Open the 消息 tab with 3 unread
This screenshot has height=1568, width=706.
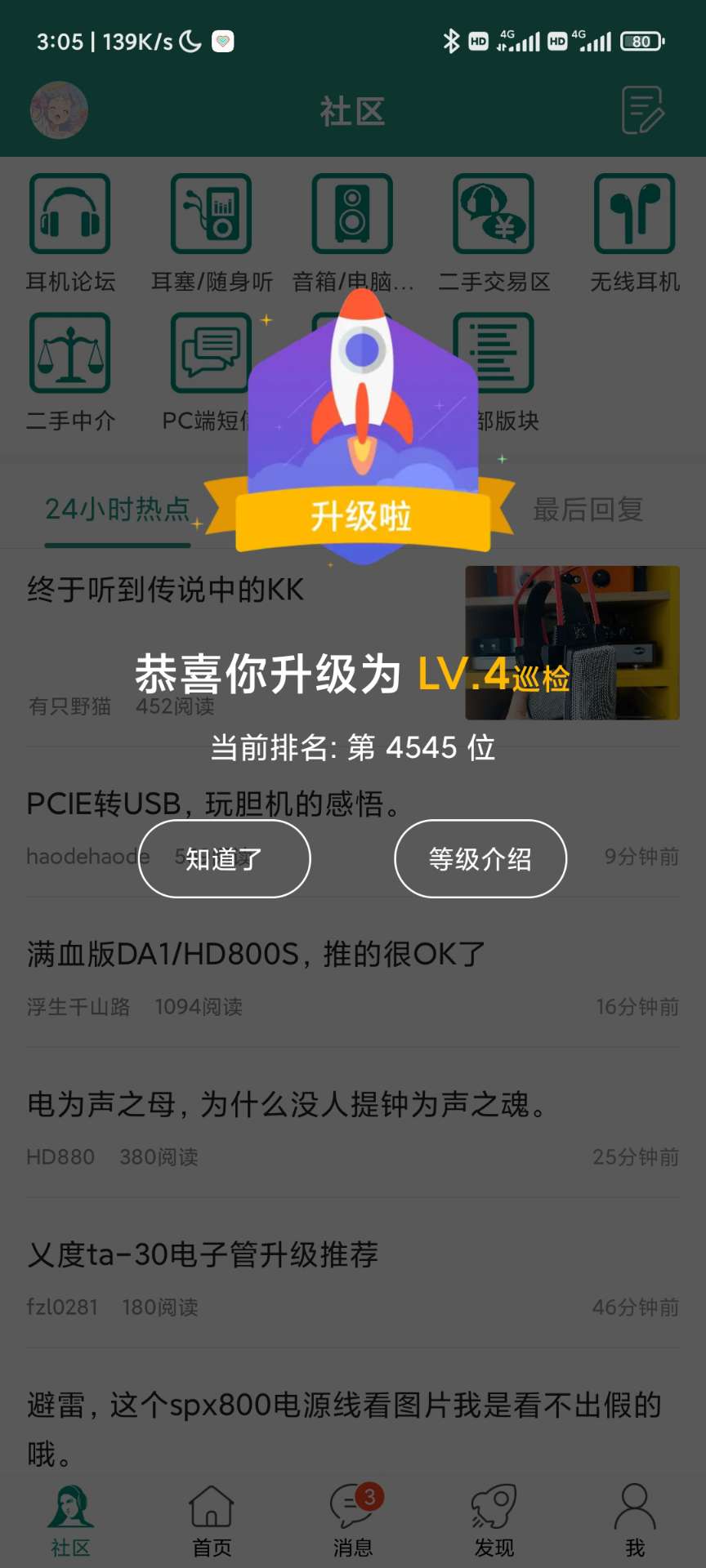point(353,1519)
